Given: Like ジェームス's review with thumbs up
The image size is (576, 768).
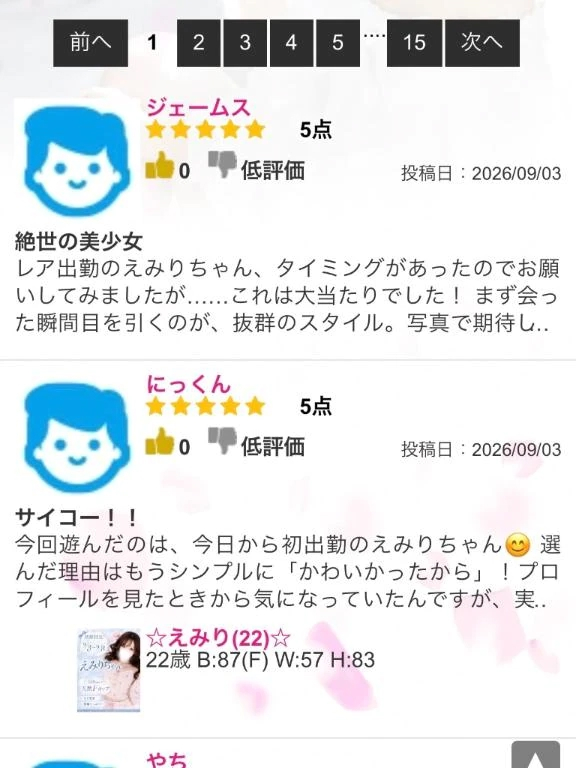Looking at the screenshot, I should tap(160, 166).
